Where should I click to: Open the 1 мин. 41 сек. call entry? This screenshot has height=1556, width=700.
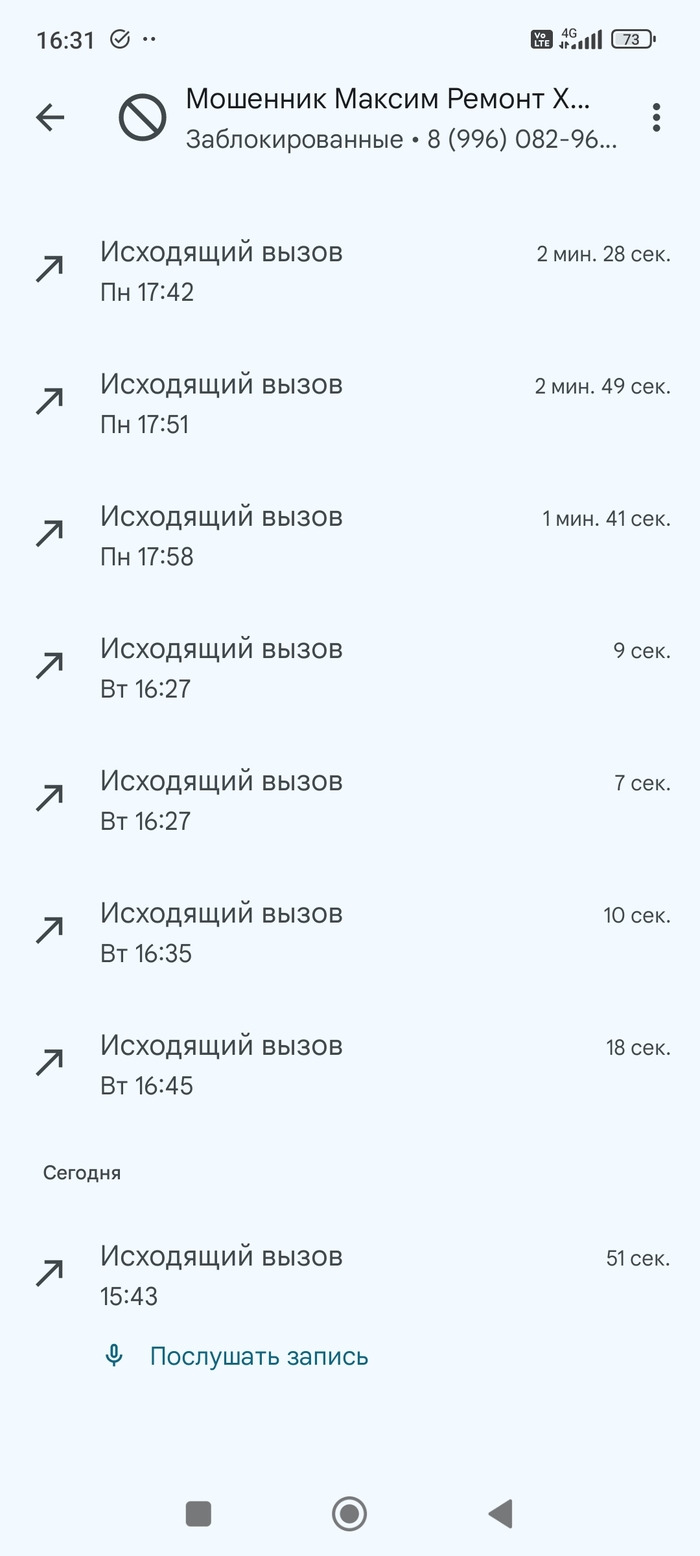pyautogui.click(x=350, y=535)
